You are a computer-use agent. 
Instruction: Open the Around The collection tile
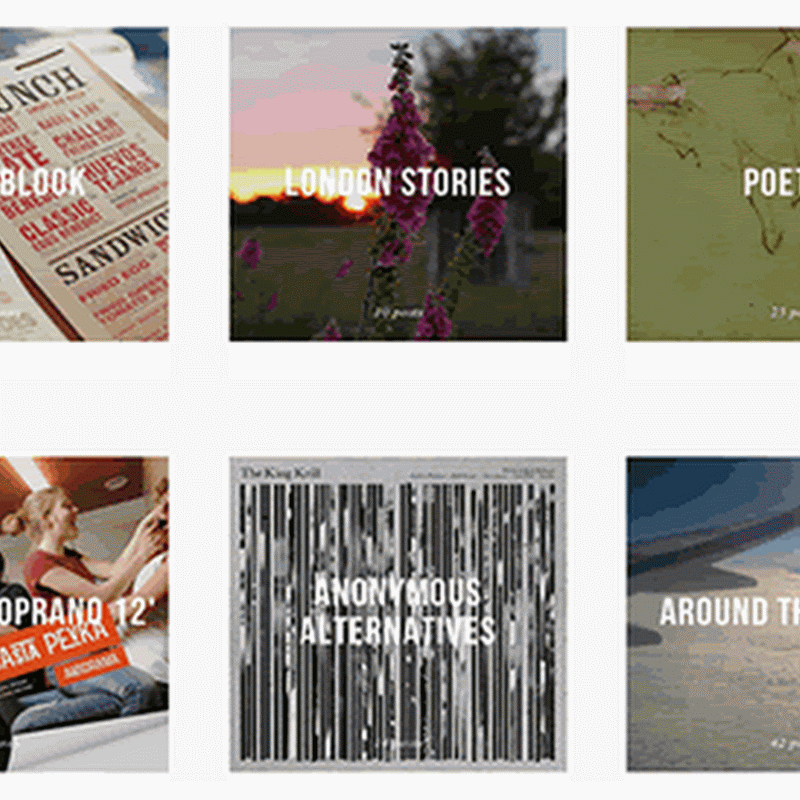pyautogui.click(x=713, y=613)
